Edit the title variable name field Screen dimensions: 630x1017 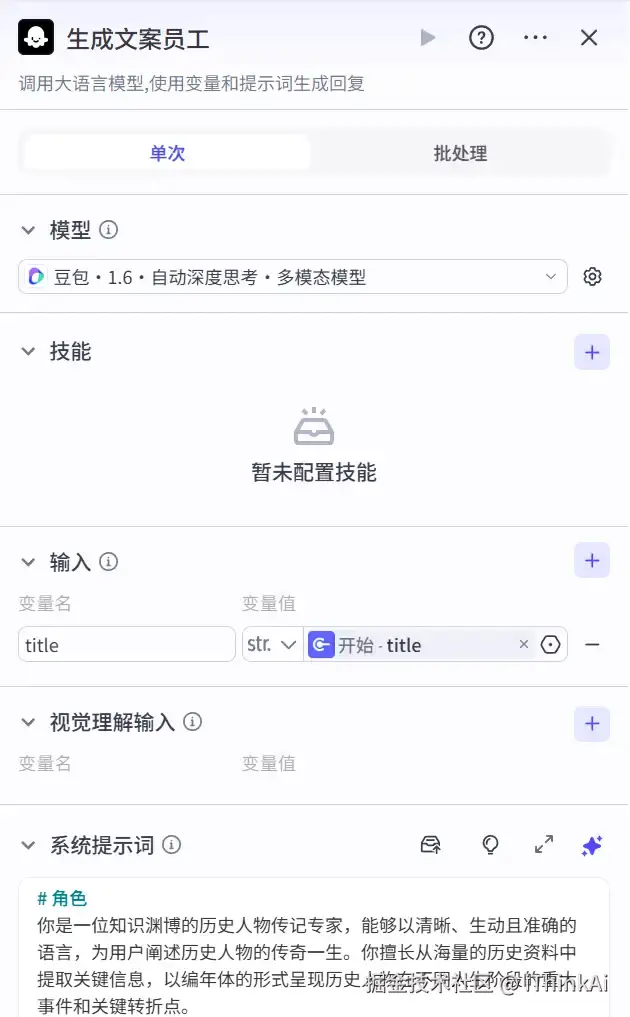pos(126,645)
